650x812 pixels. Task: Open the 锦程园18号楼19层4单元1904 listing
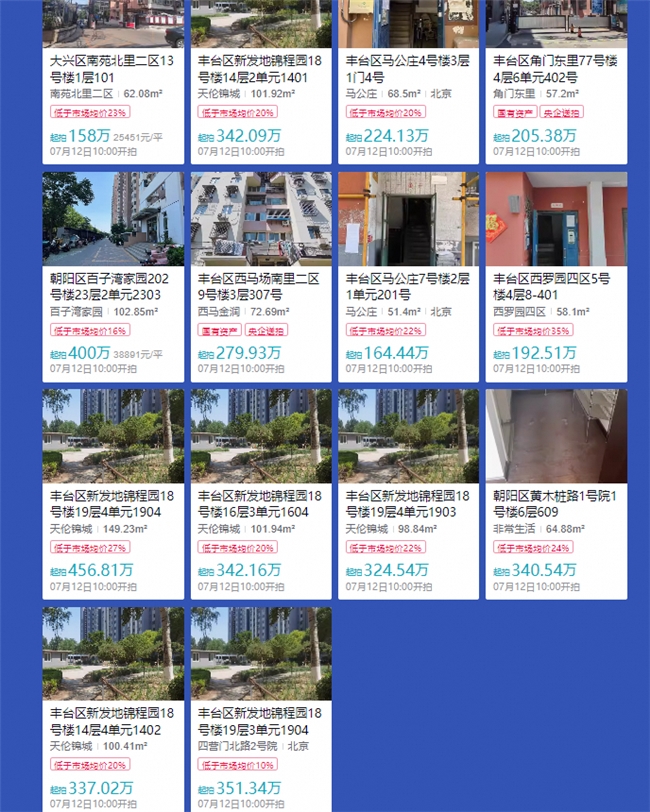[x=113, y=503]
